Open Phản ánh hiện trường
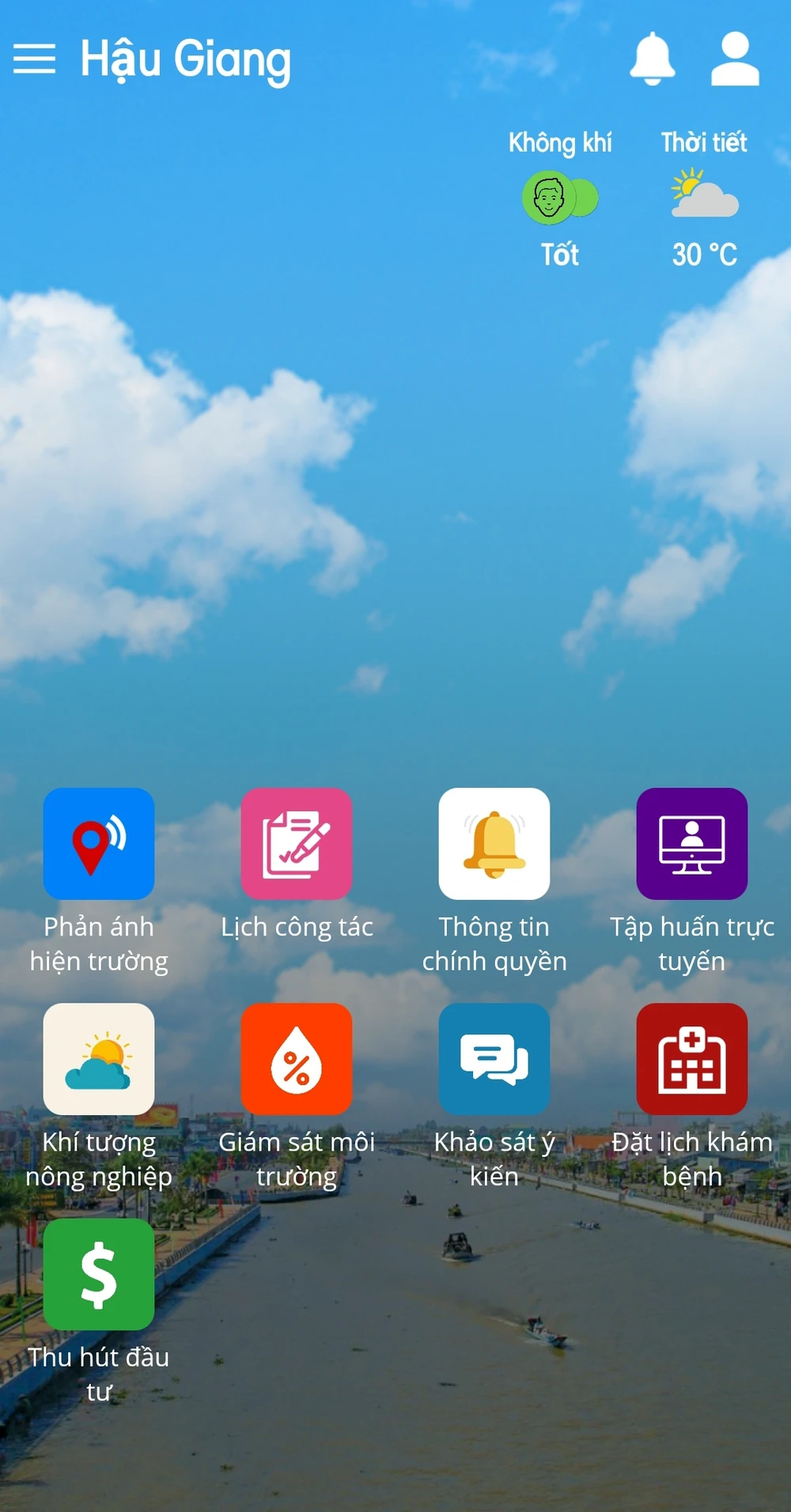The height and width of the screenshot is (1512, 791). [x=99, y=844]
